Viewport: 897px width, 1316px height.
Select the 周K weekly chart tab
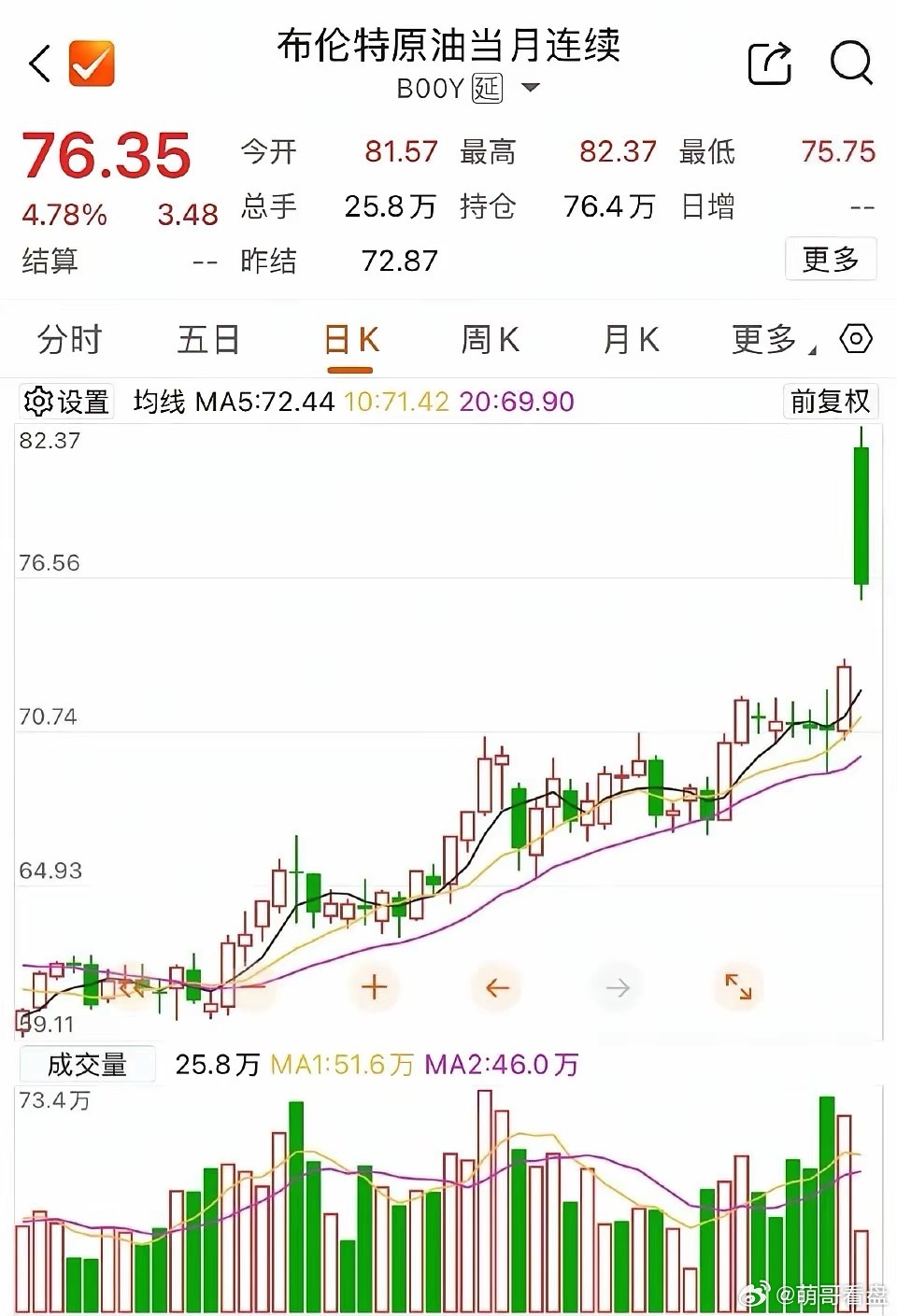coord(490,340)
